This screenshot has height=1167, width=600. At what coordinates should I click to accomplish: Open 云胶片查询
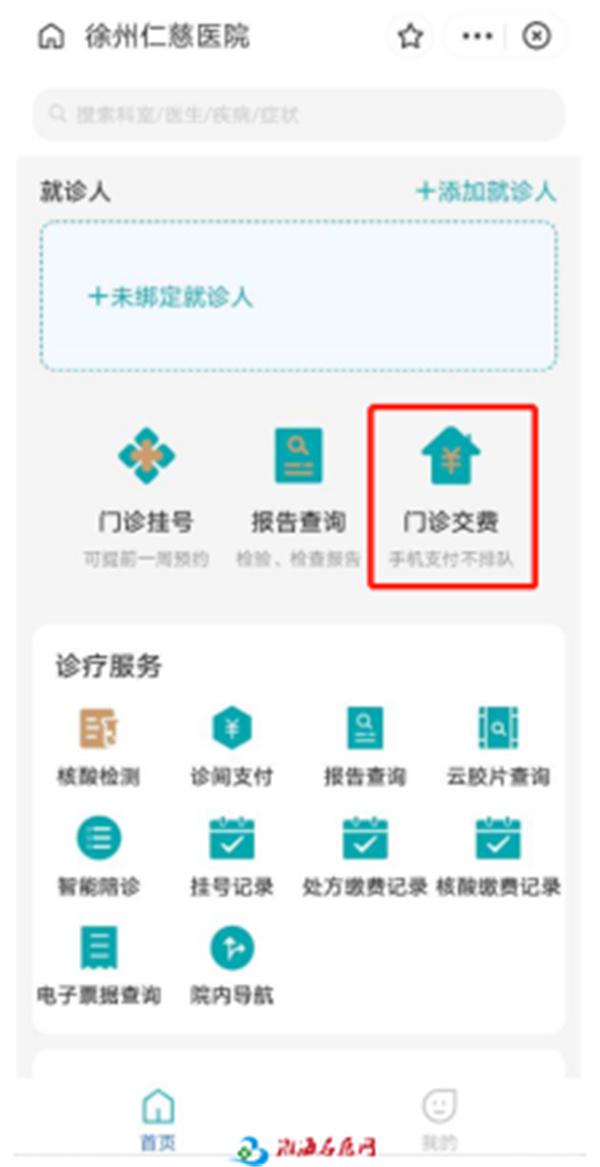(x=498, y=745)
